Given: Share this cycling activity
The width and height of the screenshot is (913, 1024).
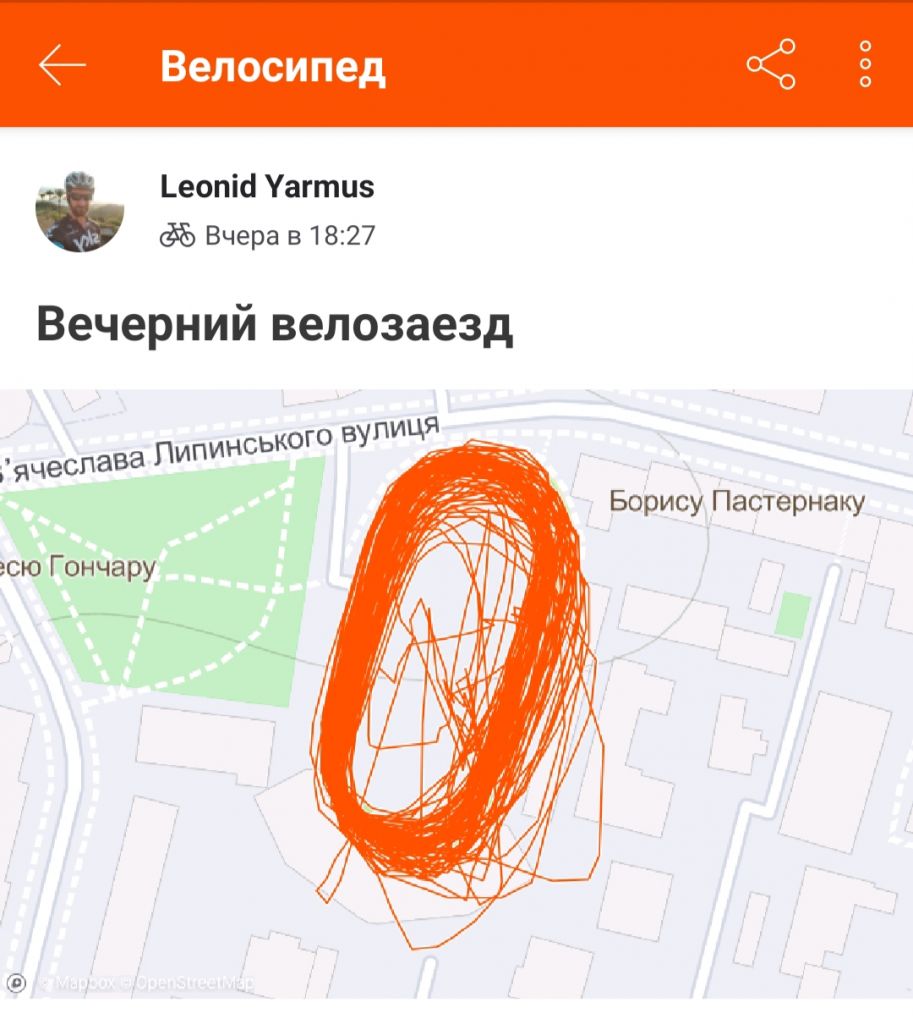Looking at the screenshot, I should (771, 66).
